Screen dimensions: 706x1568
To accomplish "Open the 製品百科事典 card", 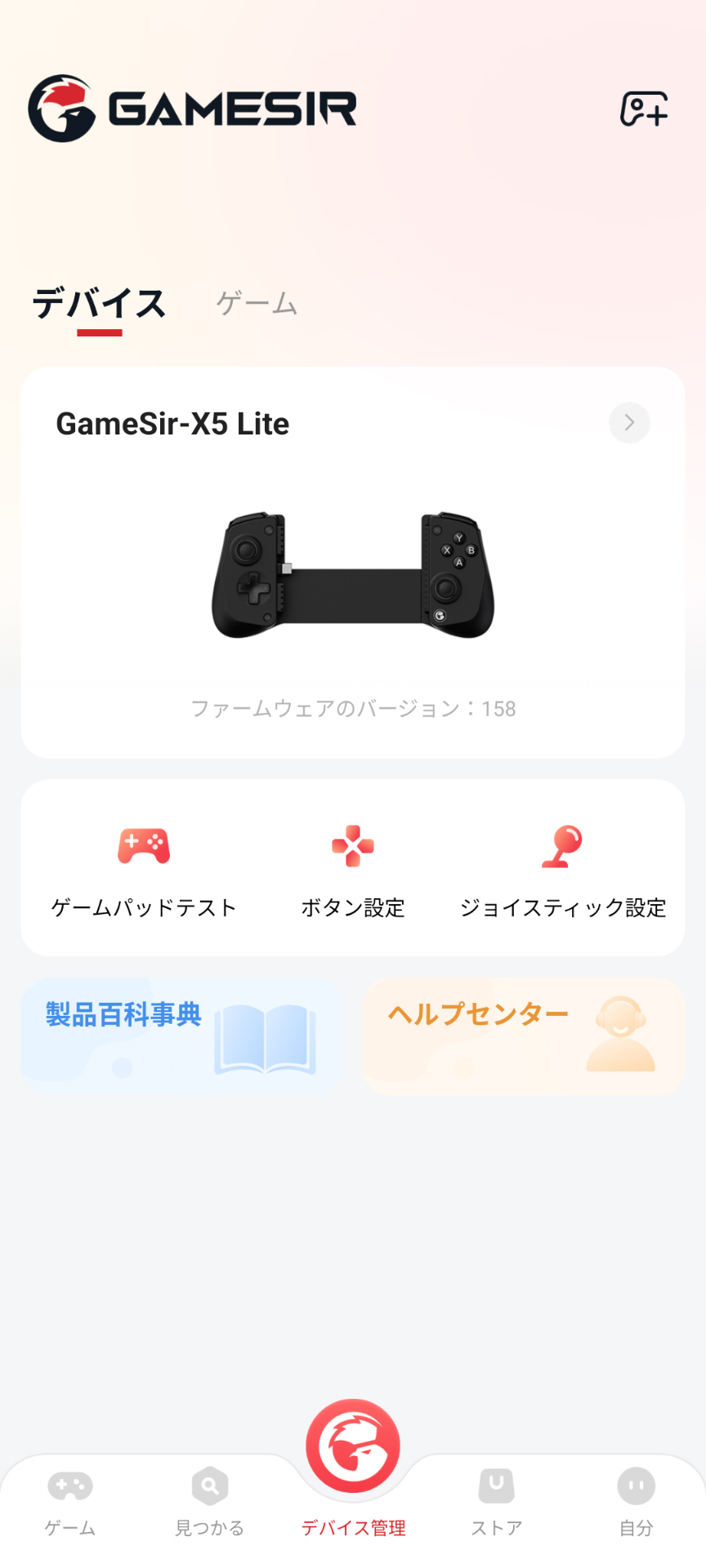I will (x=183, y=1036).
